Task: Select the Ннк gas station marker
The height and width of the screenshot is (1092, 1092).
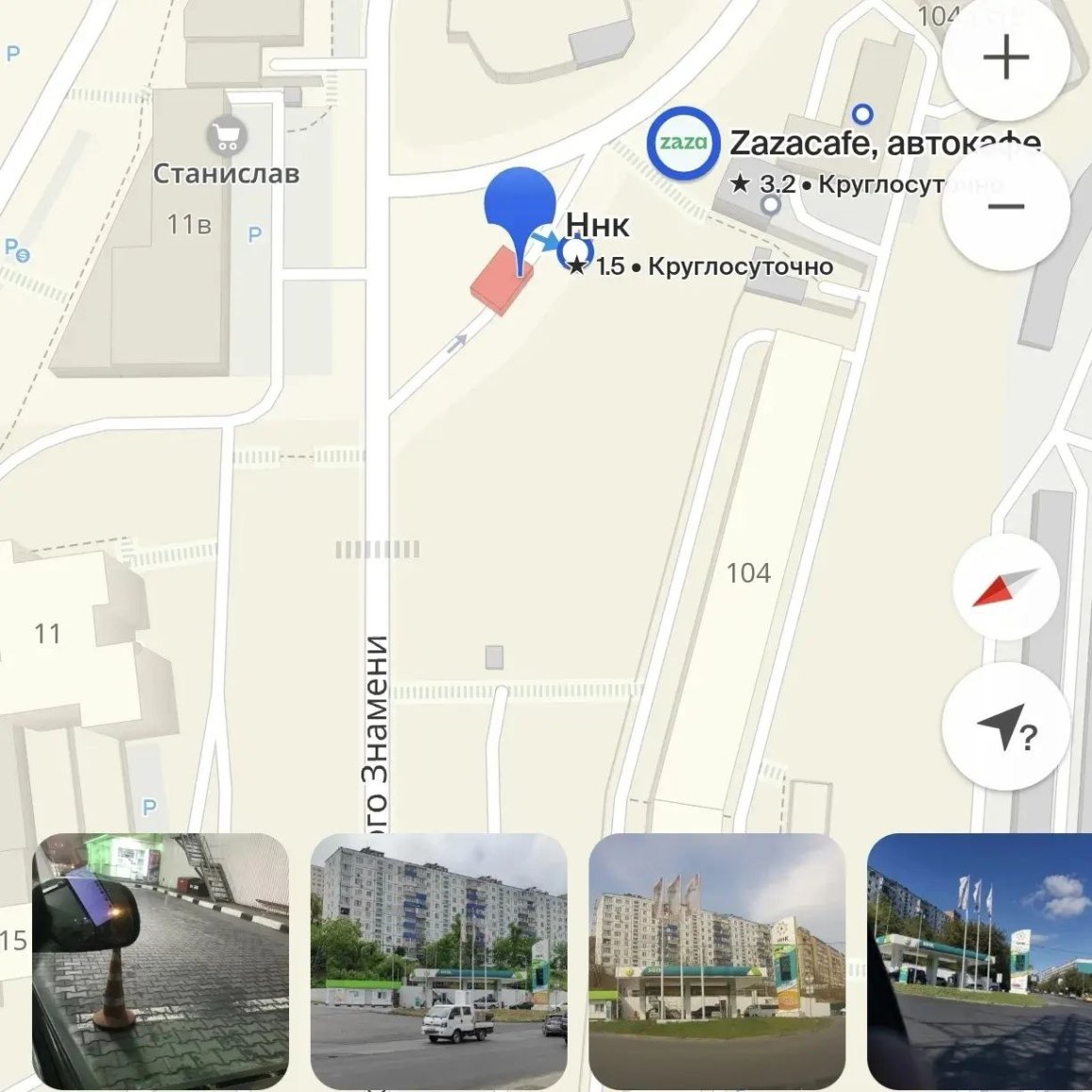Action: (575, 251)
